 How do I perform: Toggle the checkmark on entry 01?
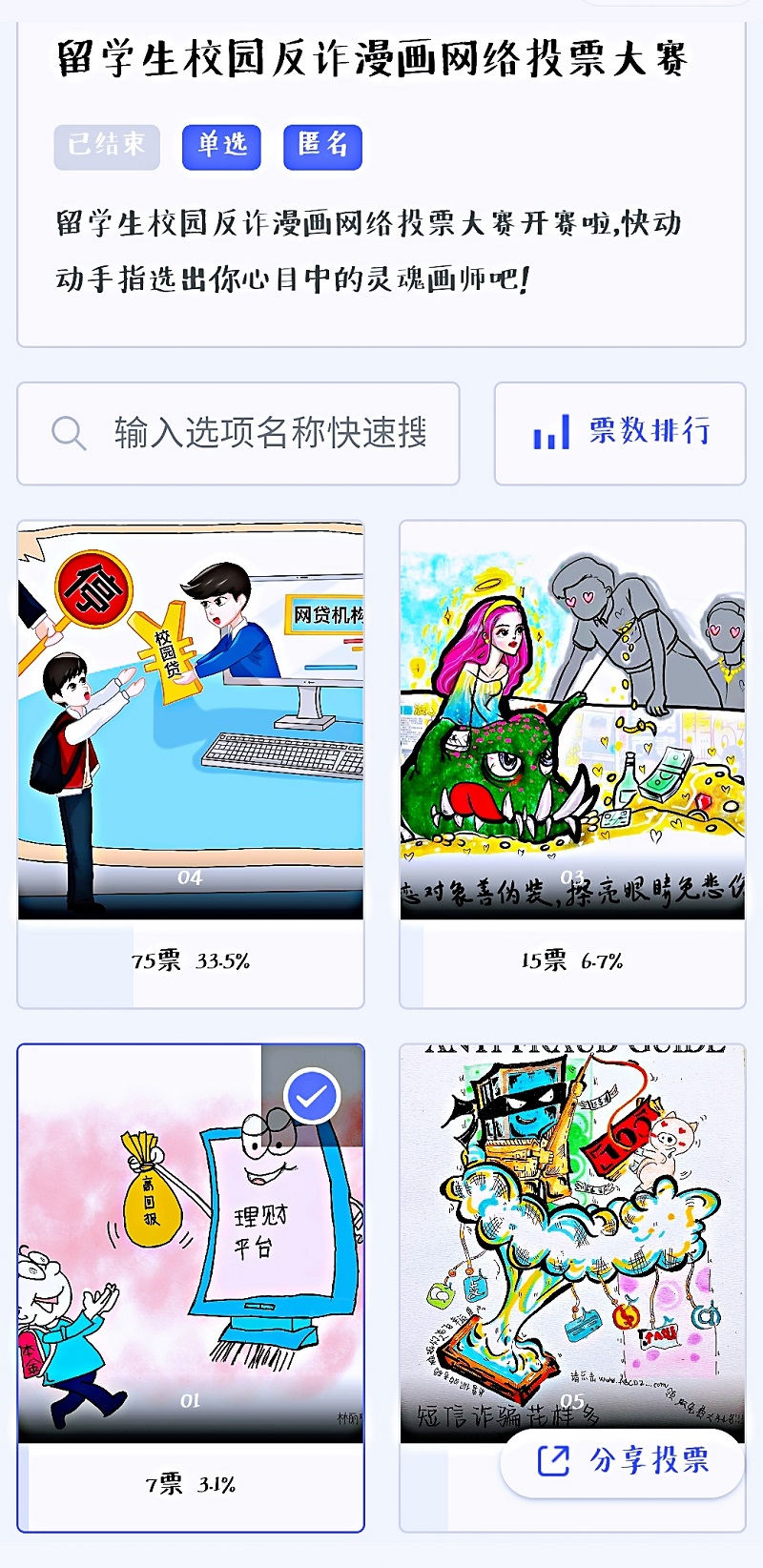(x=312, y=1097)
